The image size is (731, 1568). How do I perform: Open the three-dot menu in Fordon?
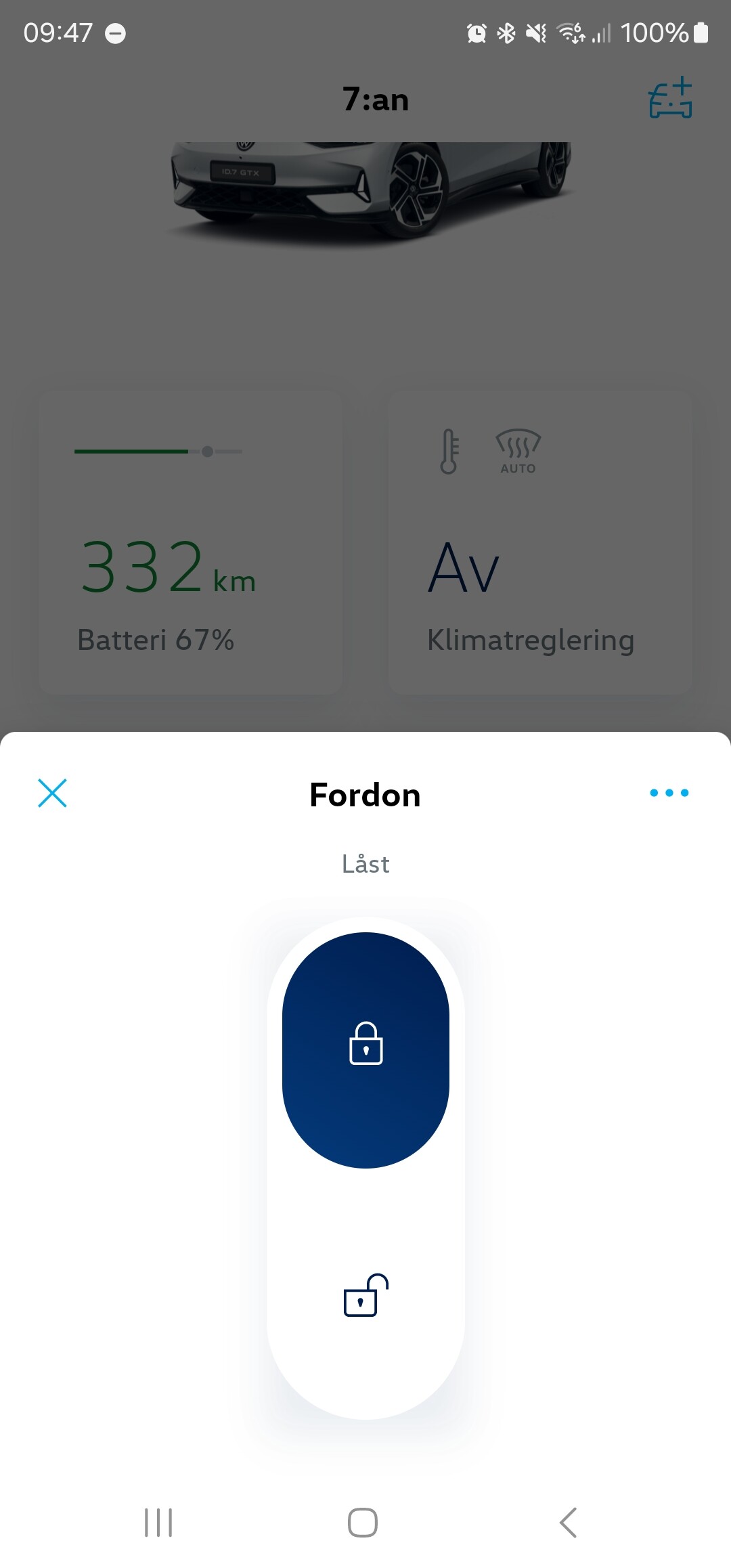tap(669, 793)
